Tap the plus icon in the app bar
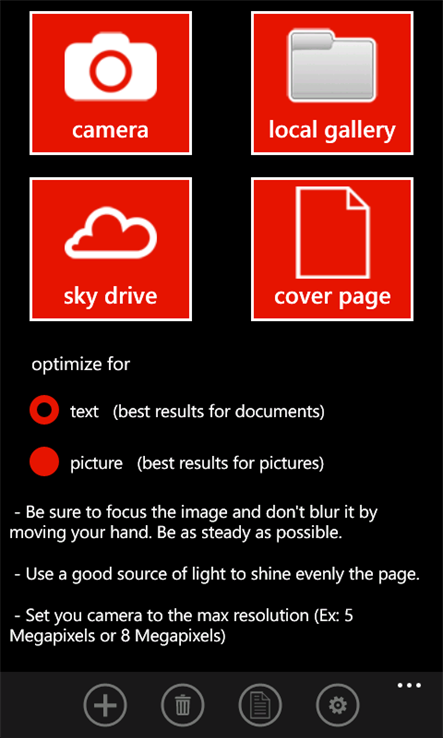The width and height of the screenshot is (443, 738). 105,705
